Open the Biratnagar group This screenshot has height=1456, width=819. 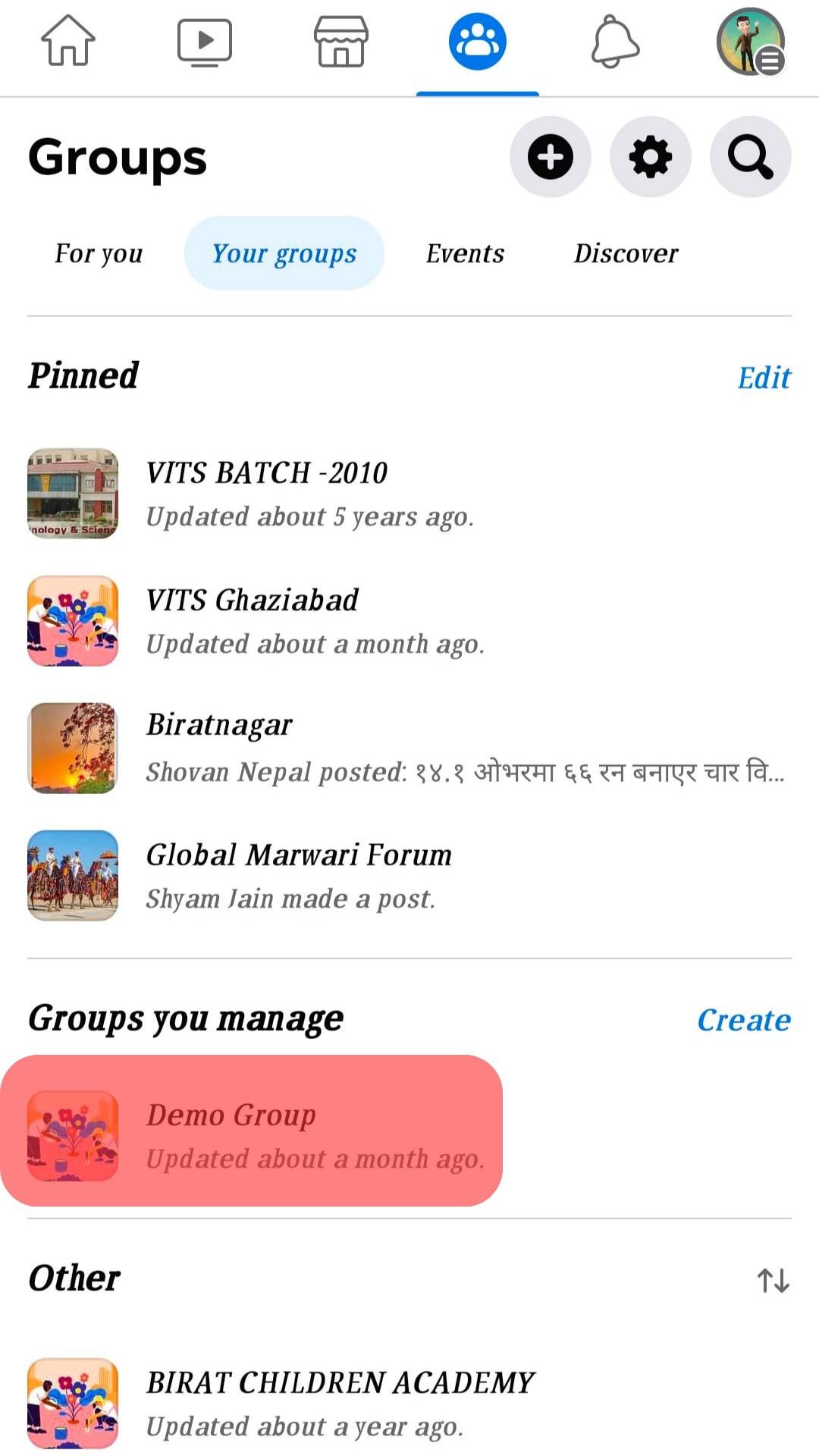coord(220,748)
